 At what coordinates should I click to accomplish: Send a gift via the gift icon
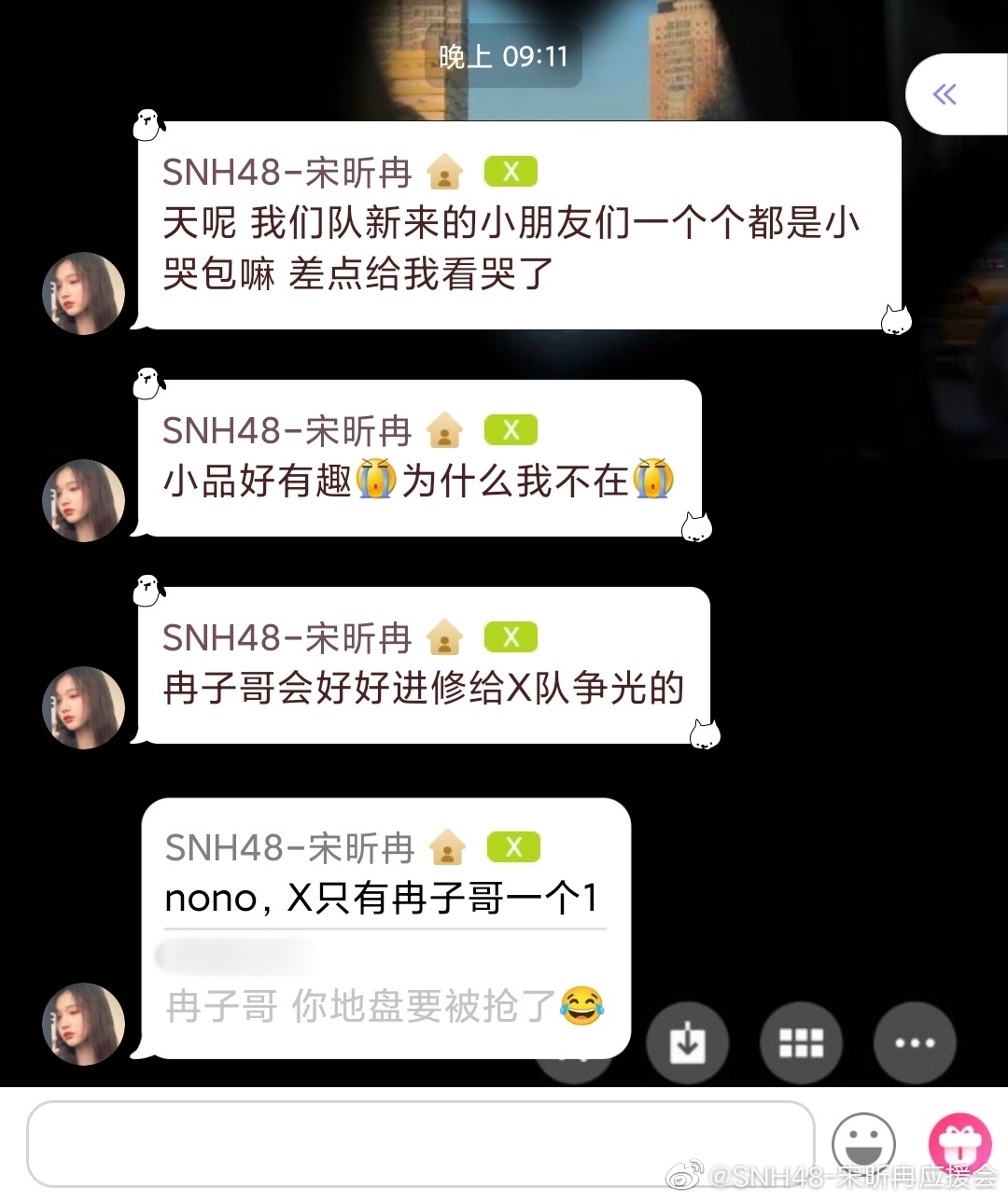[959, 1143]
